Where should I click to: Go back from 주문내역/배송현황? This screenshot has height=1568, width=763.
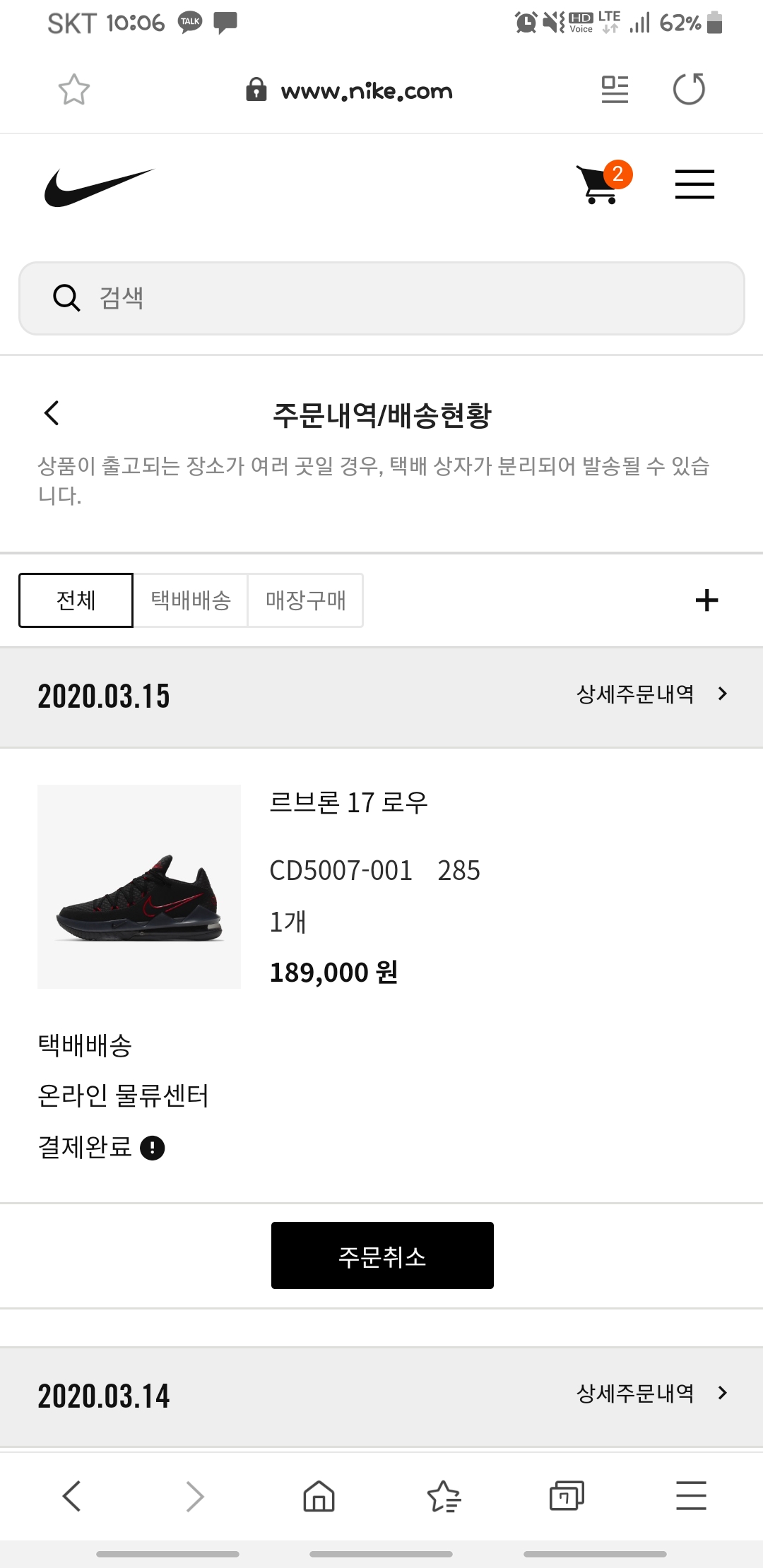(x=52, y=413)
